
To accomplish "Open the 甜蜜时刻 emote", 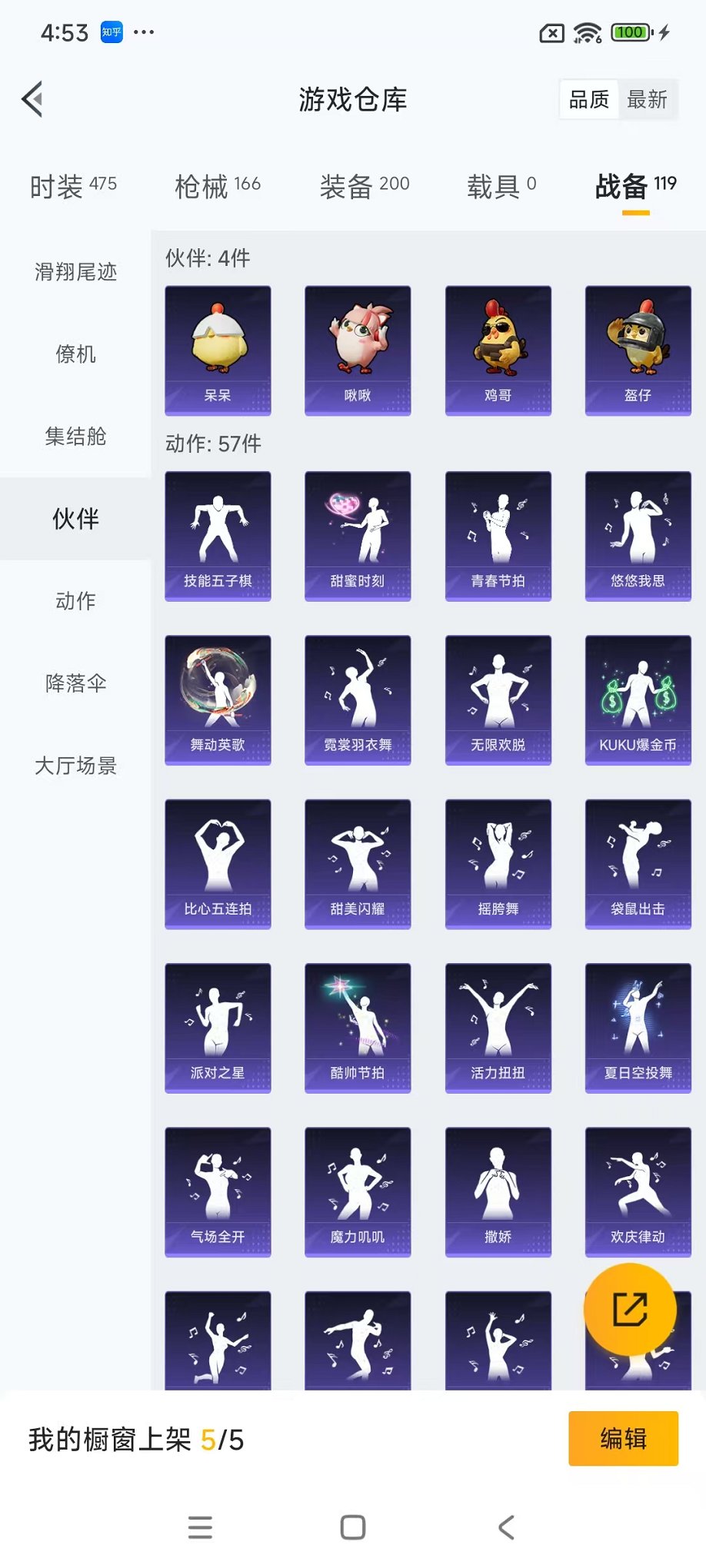I will [x=358, y=535].
